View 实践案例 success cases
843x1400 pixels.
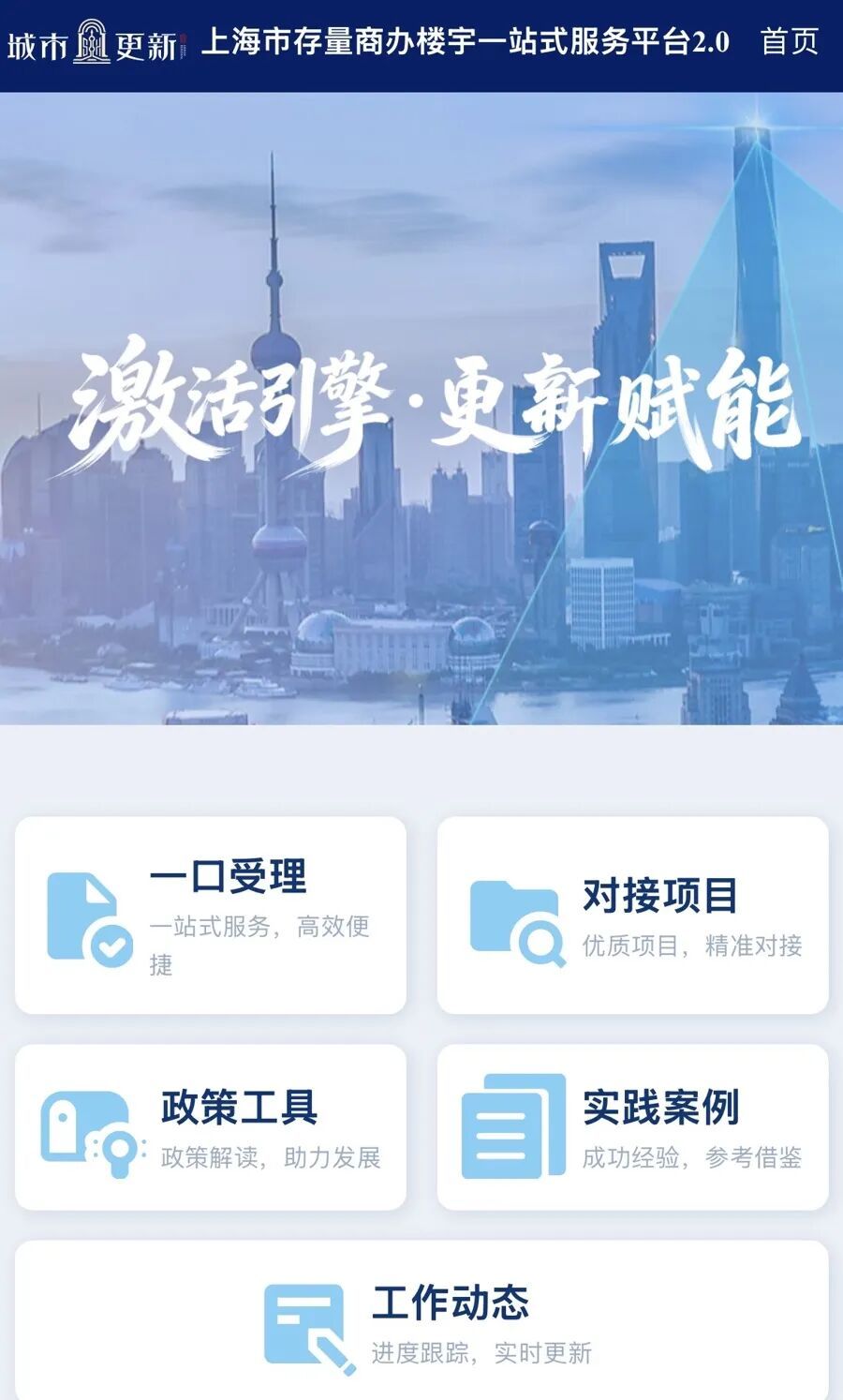[x=633, y=1126]
